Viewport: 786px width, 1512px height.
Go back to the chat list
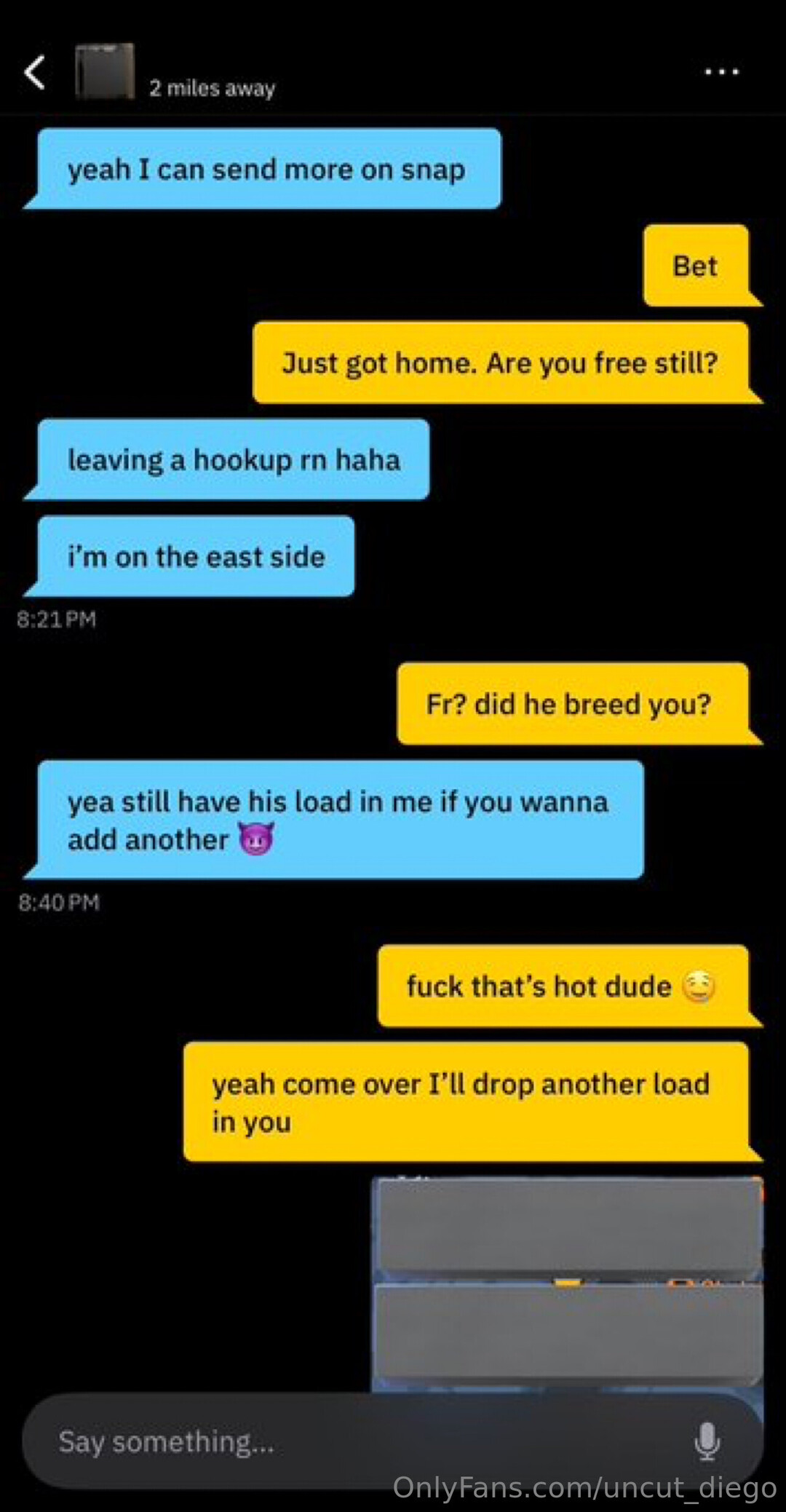tap(34, 73)
